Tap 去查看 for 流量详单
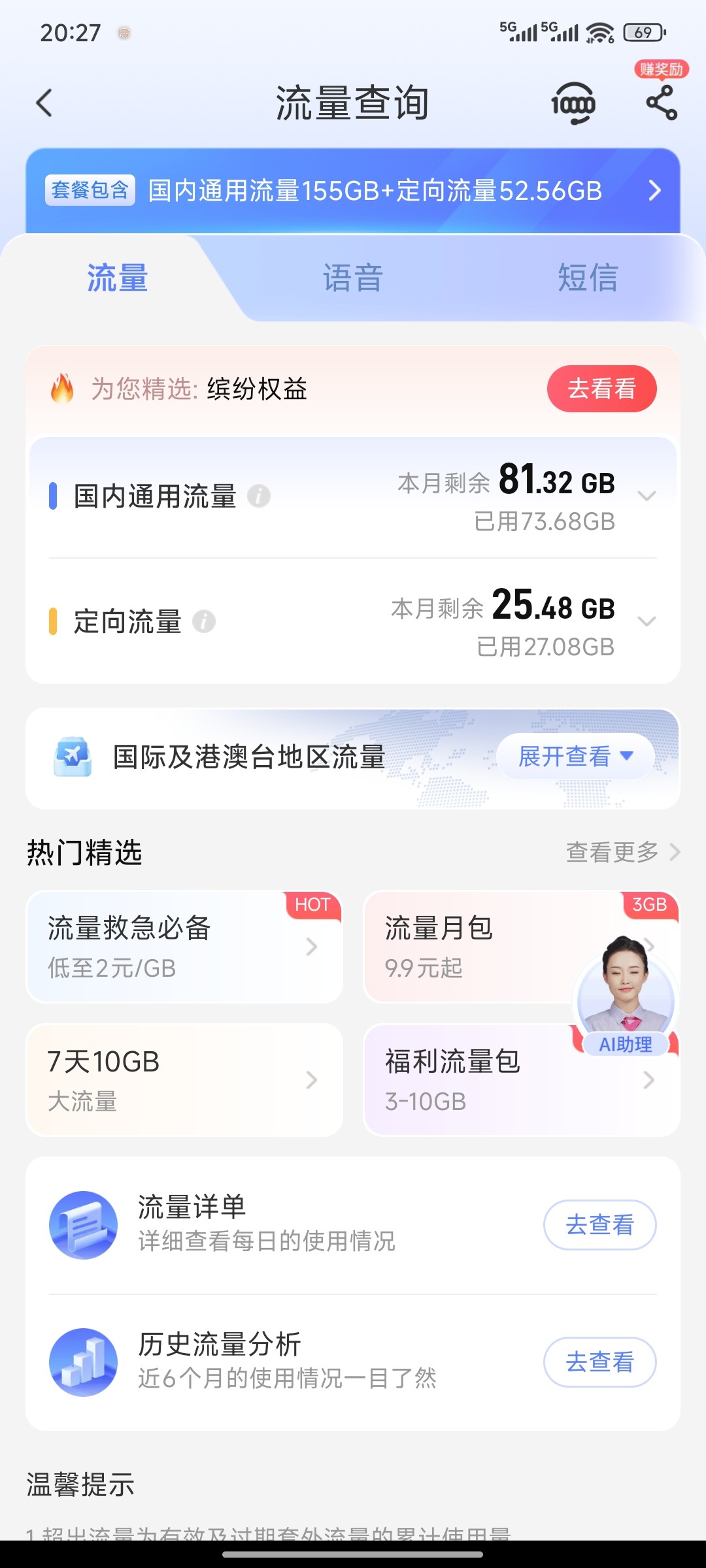Viewport: 706px width, 1568px height. click(x=599, y=1225)
